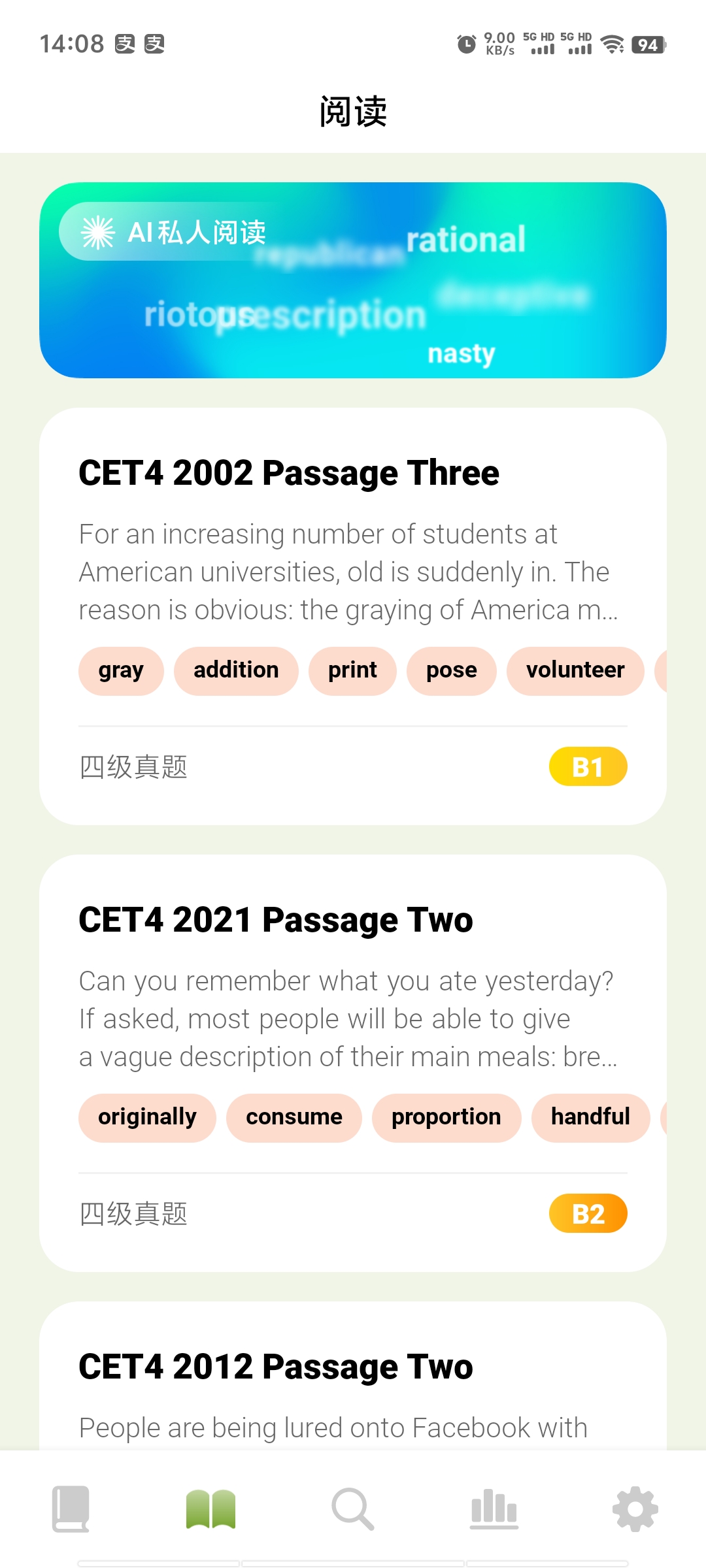This screenshot has width=706, height=1568.
Task: Choose the 'volunteer' word chip
Action: (x=575, y=671)
